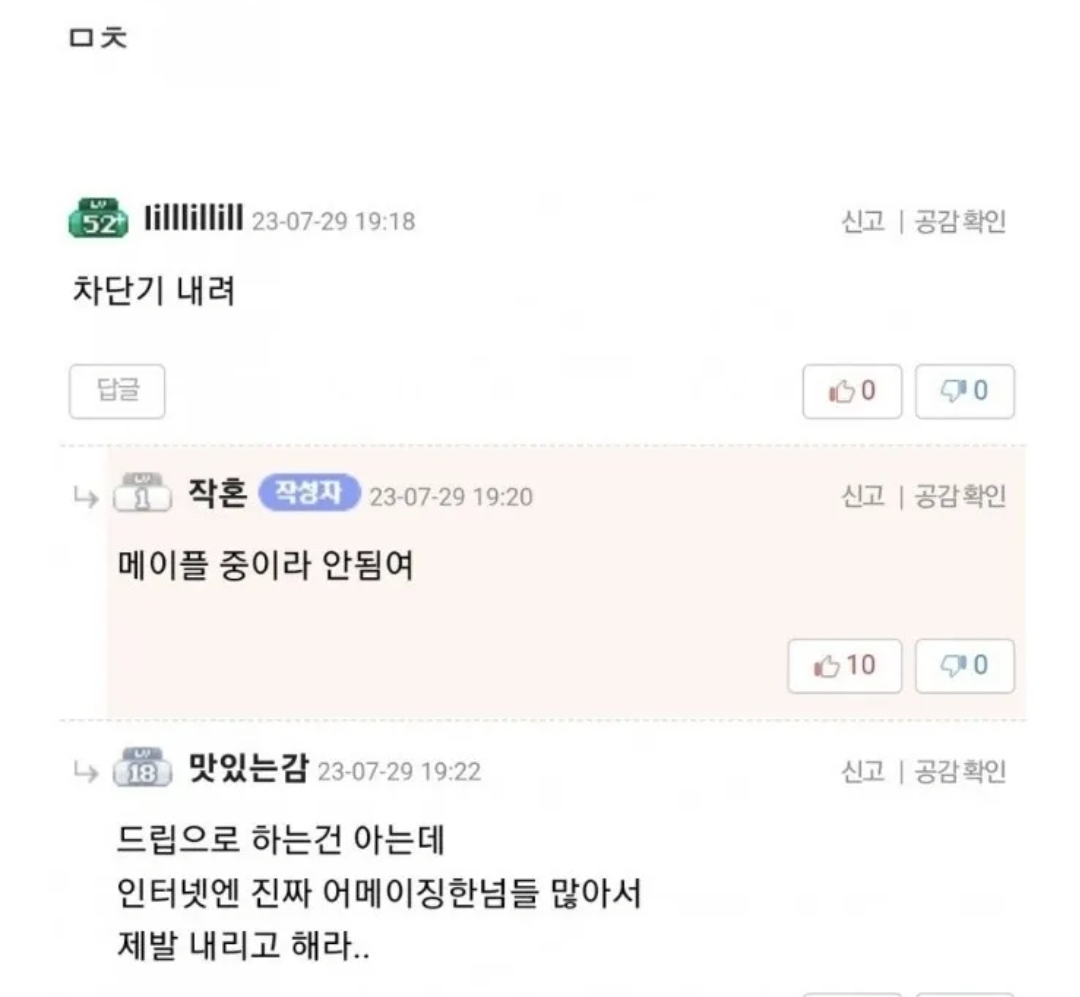
Task: Dislike lillilllill's comment '차단기 내려'
Action: 964,391
